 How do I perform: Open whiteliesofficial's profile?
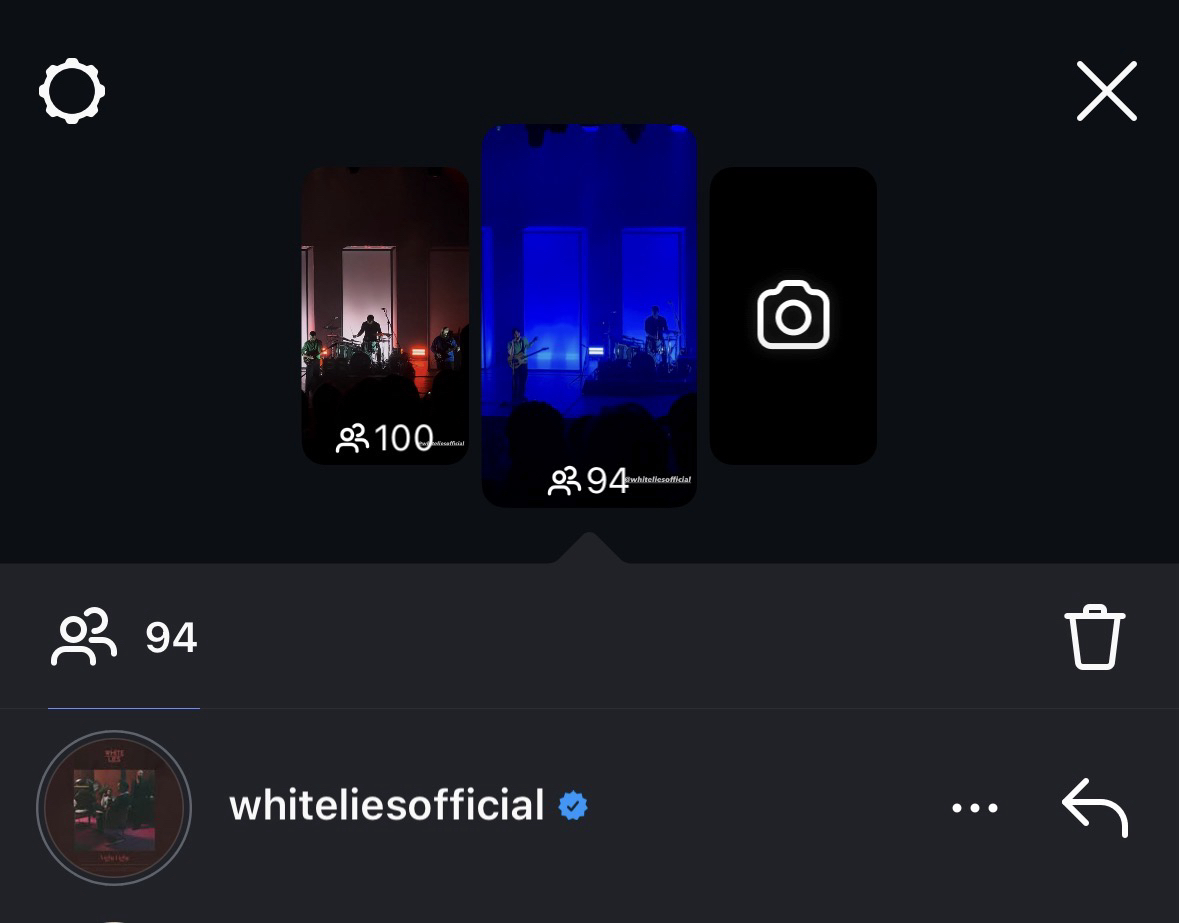pyautogui.click(x=386, y=806)
